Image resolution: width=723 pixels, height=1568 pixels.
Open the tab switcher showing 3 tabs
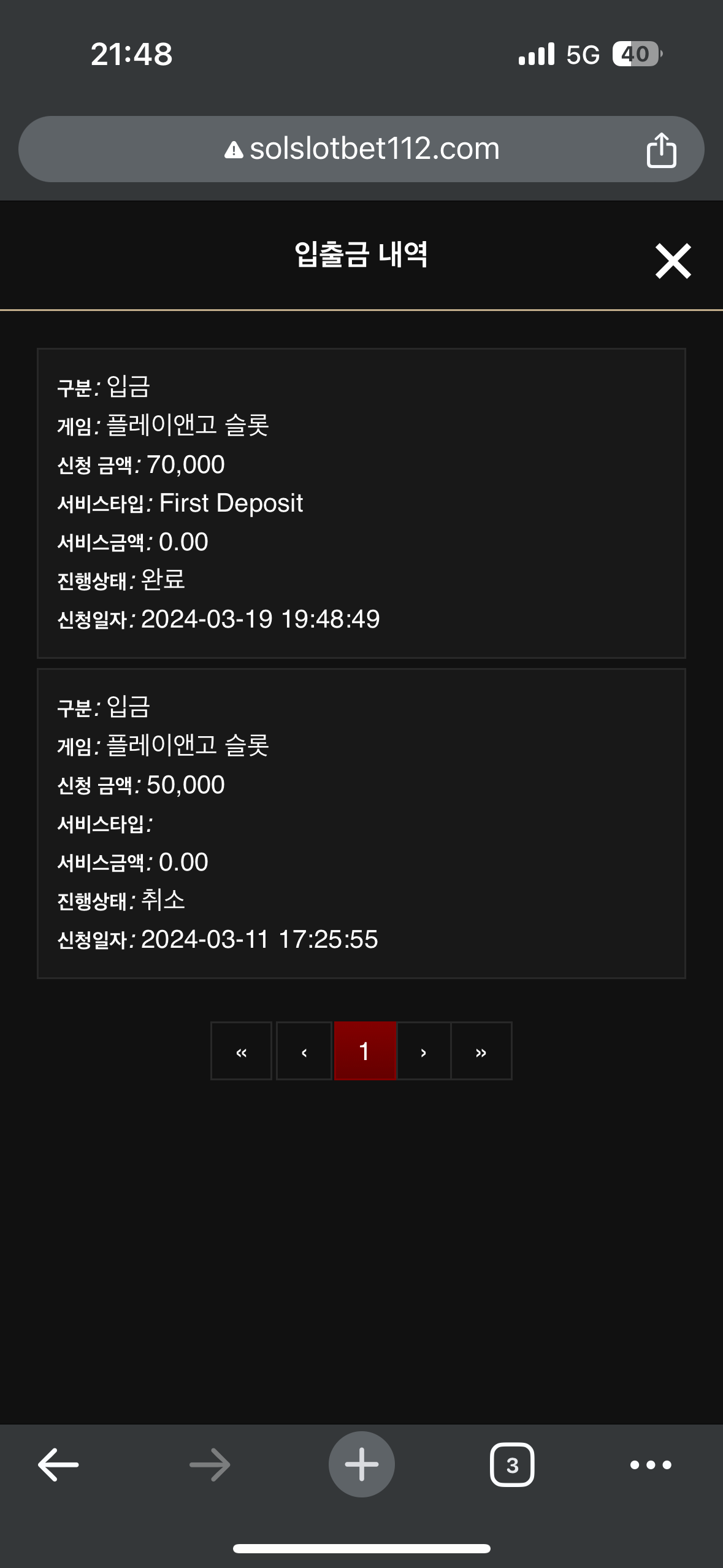click(512, 1465)
